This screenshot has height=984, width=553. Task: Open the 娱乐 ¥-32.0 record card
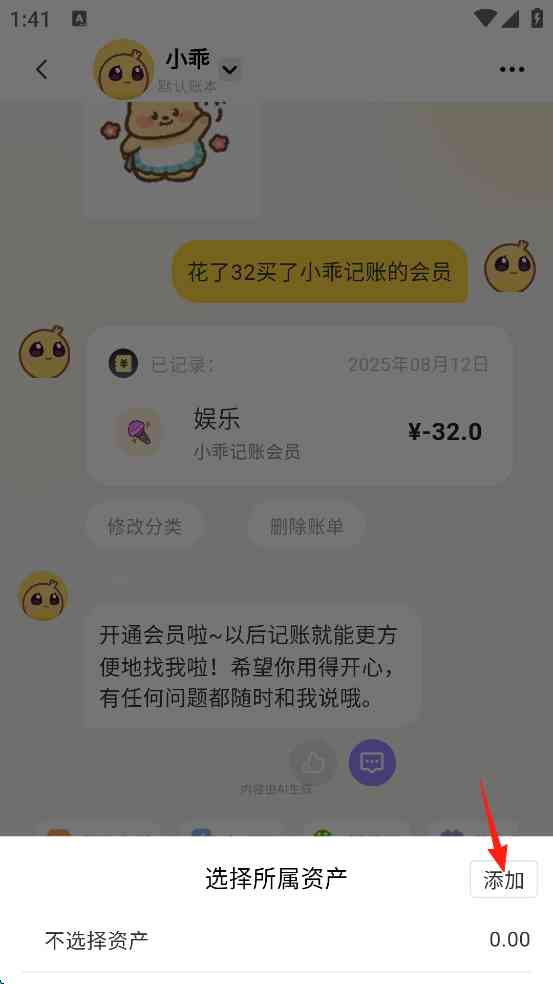[299, 406]
